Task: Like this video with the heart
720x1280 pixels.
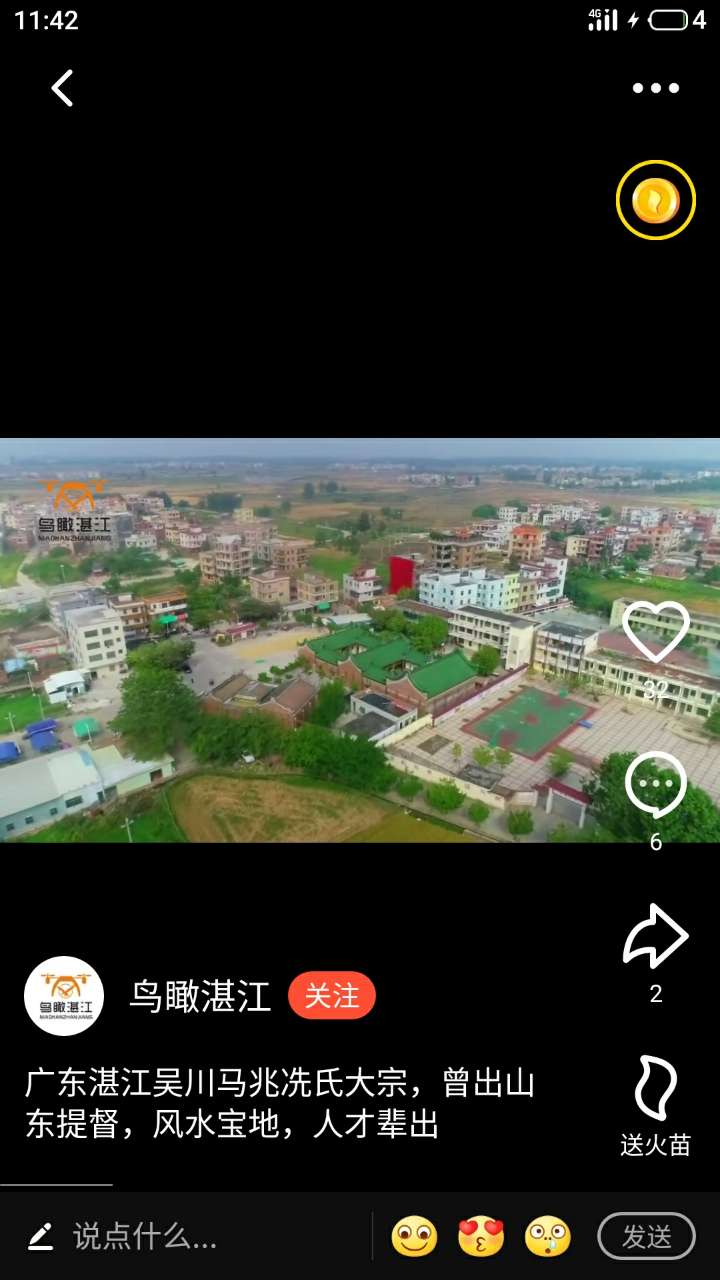Action: (x=655, y=632)
